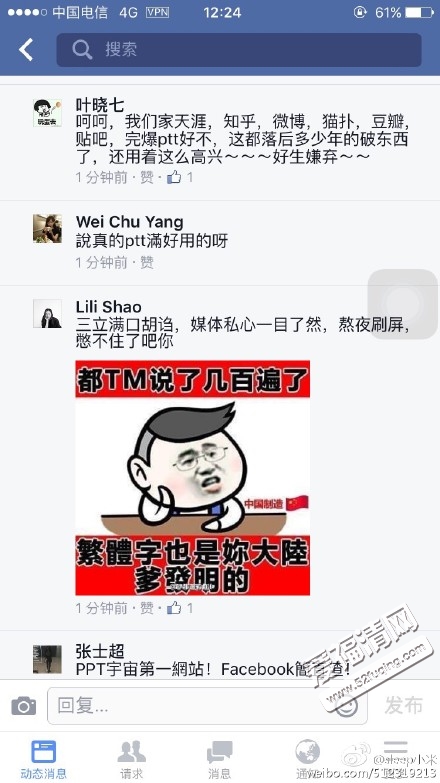Open 张士超's profile by name
The image size is (440, 783).
100,651
